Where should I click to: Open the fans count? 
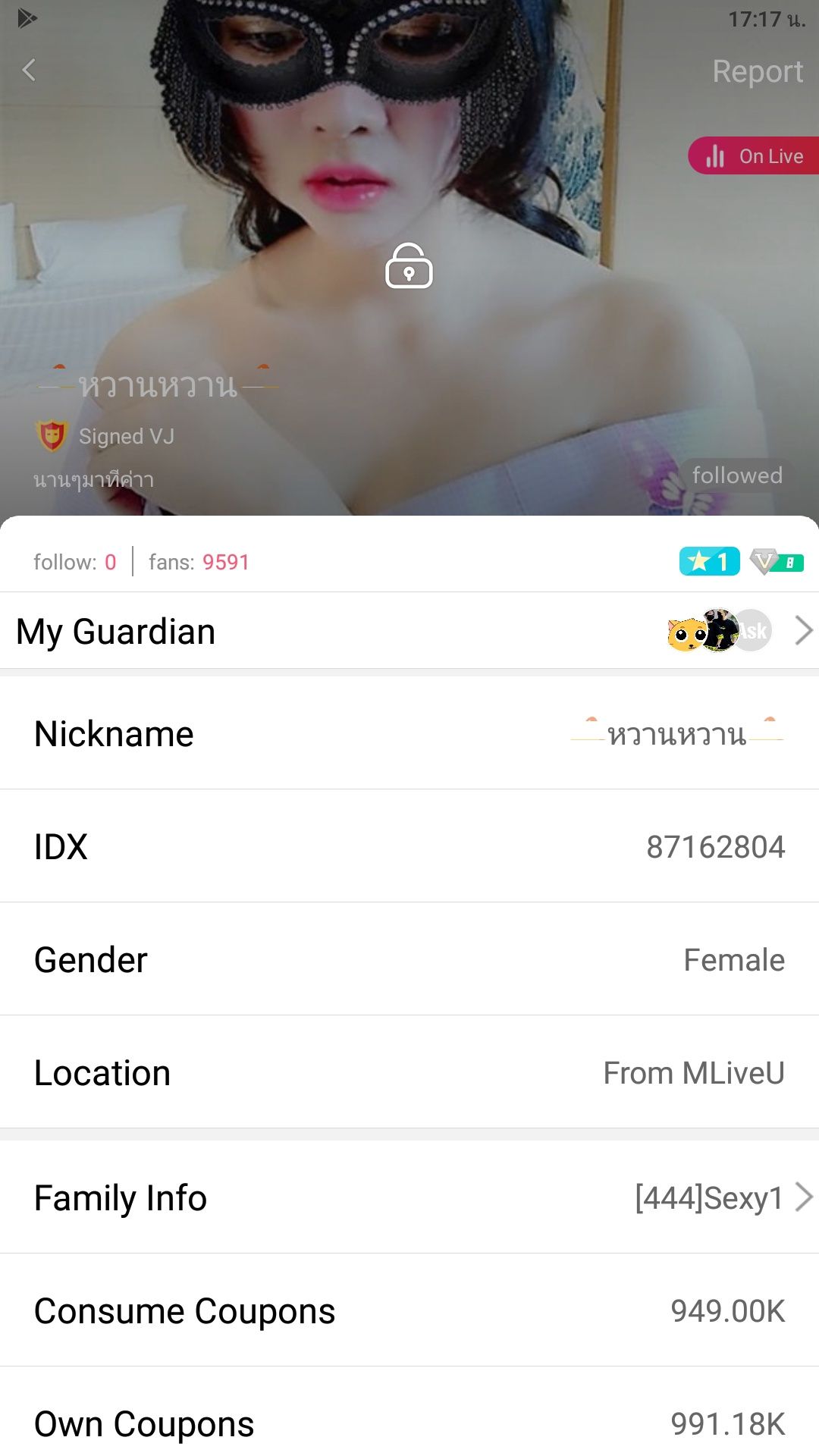click(x=199, y=562)
